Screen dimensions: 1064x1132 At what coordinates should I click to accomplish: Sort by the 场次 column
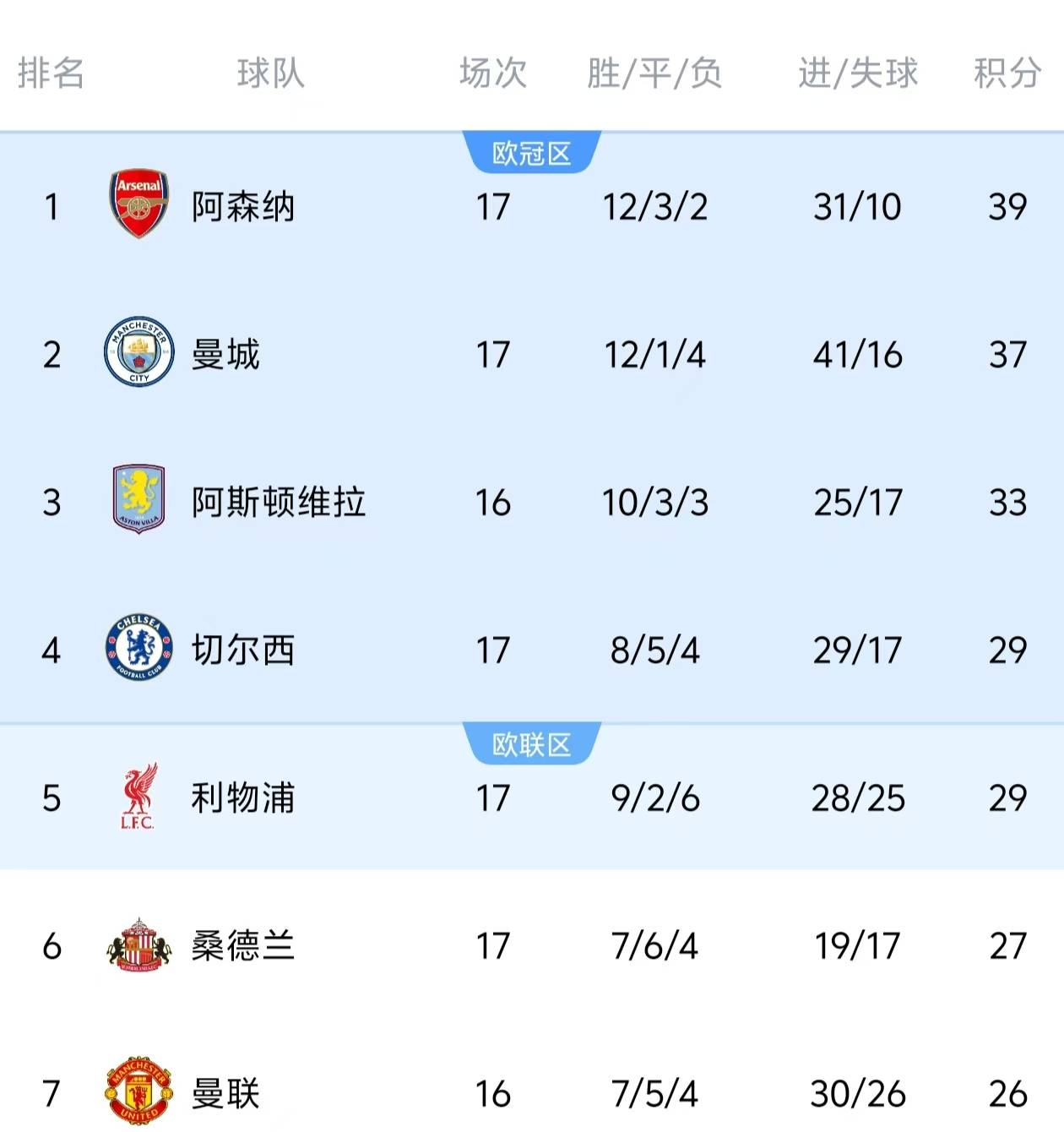pyautogui.click(x=493, y=74)
